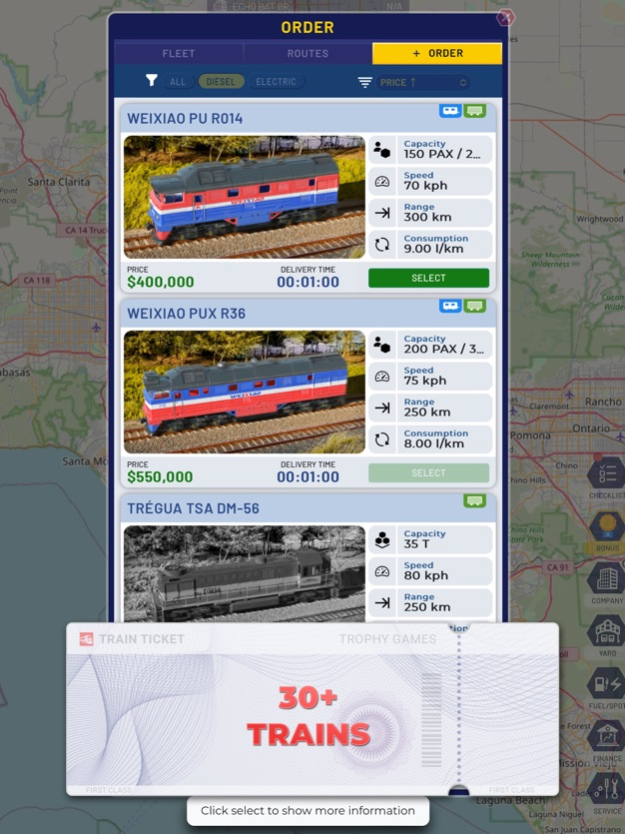The image size is (625, 834).
Task: Open the Yard side menu
Action: point(606,634)
